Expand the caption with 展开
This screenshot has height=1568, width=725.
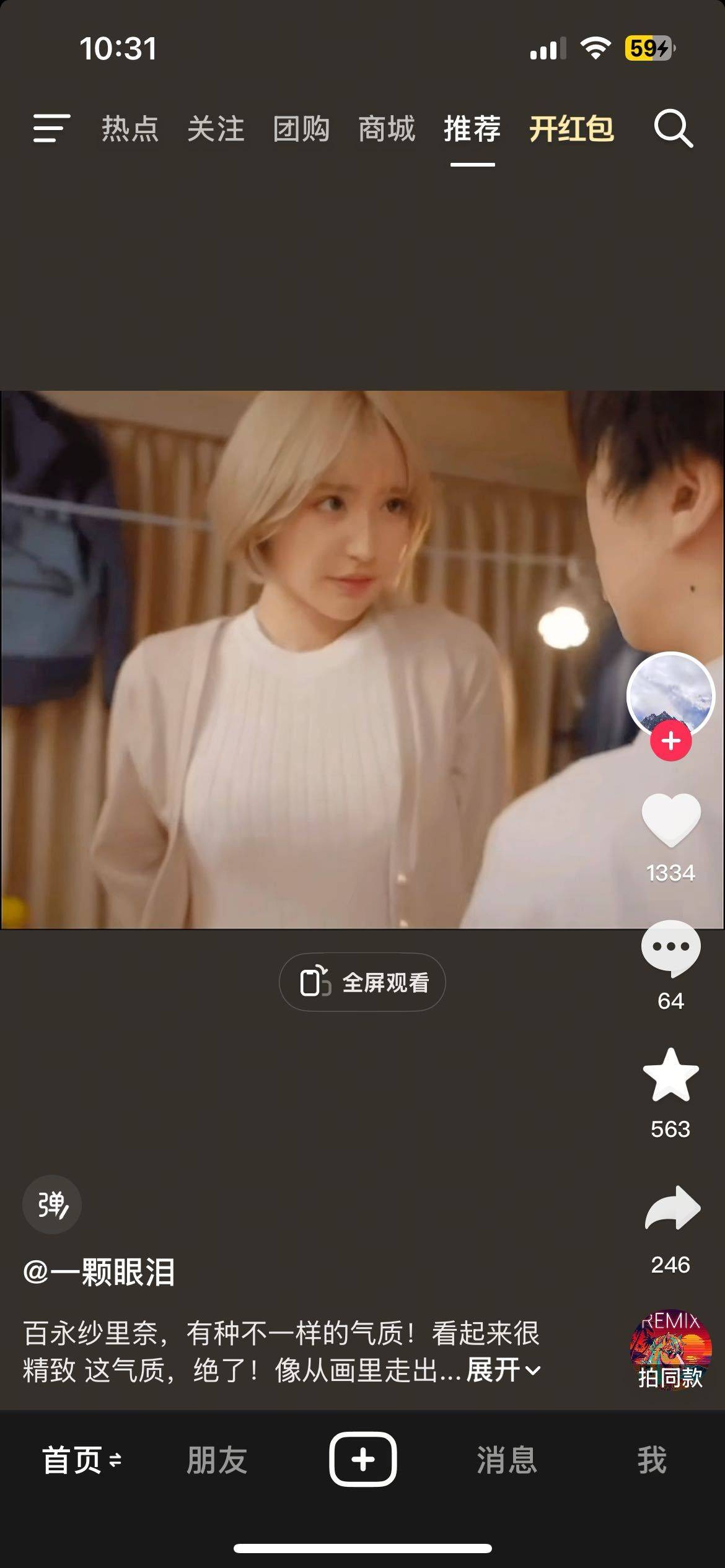coord(503,1370)
